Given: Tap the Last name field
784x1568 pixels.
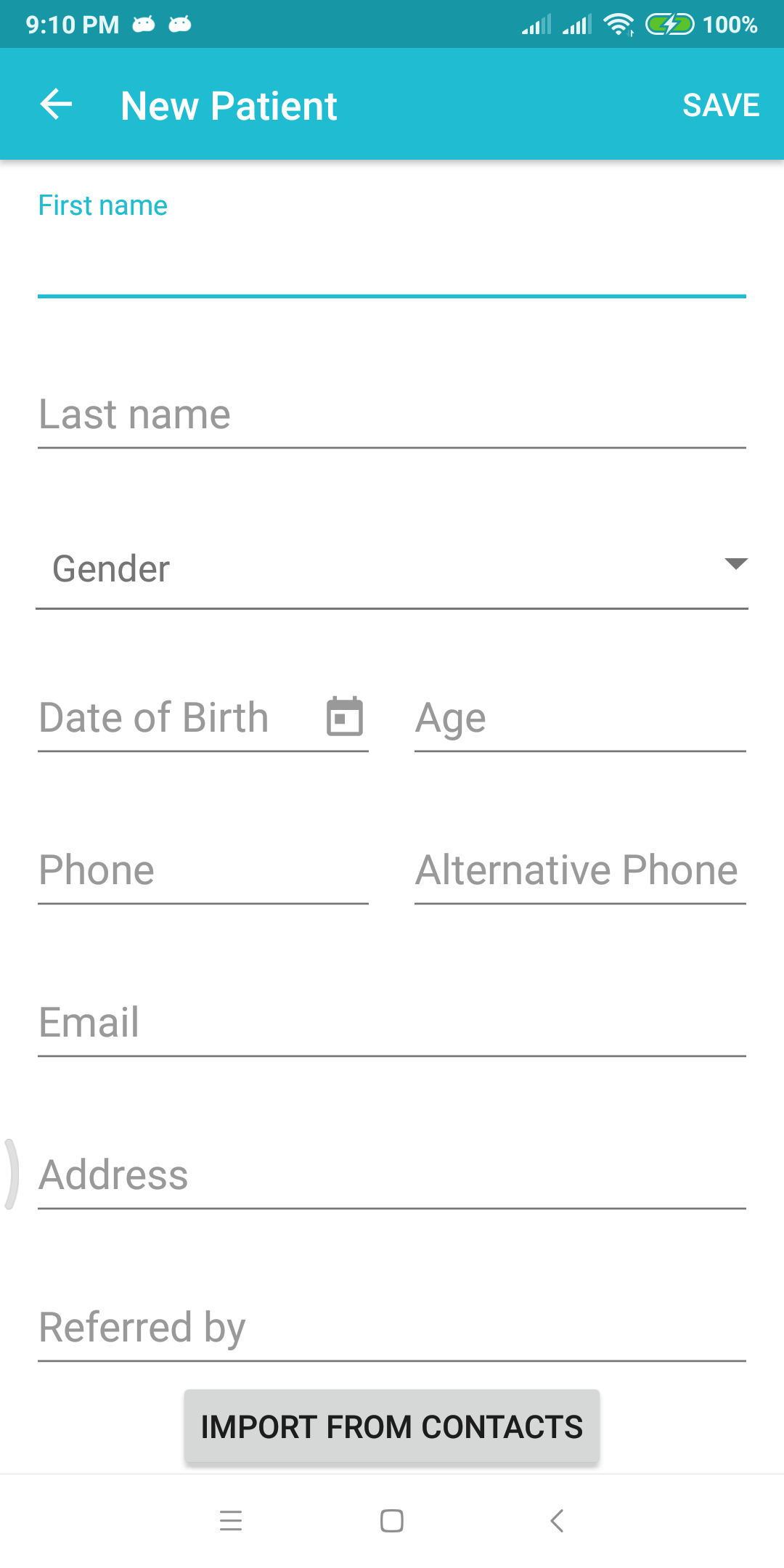Looking at the screenshot, I should pos(392,415).
